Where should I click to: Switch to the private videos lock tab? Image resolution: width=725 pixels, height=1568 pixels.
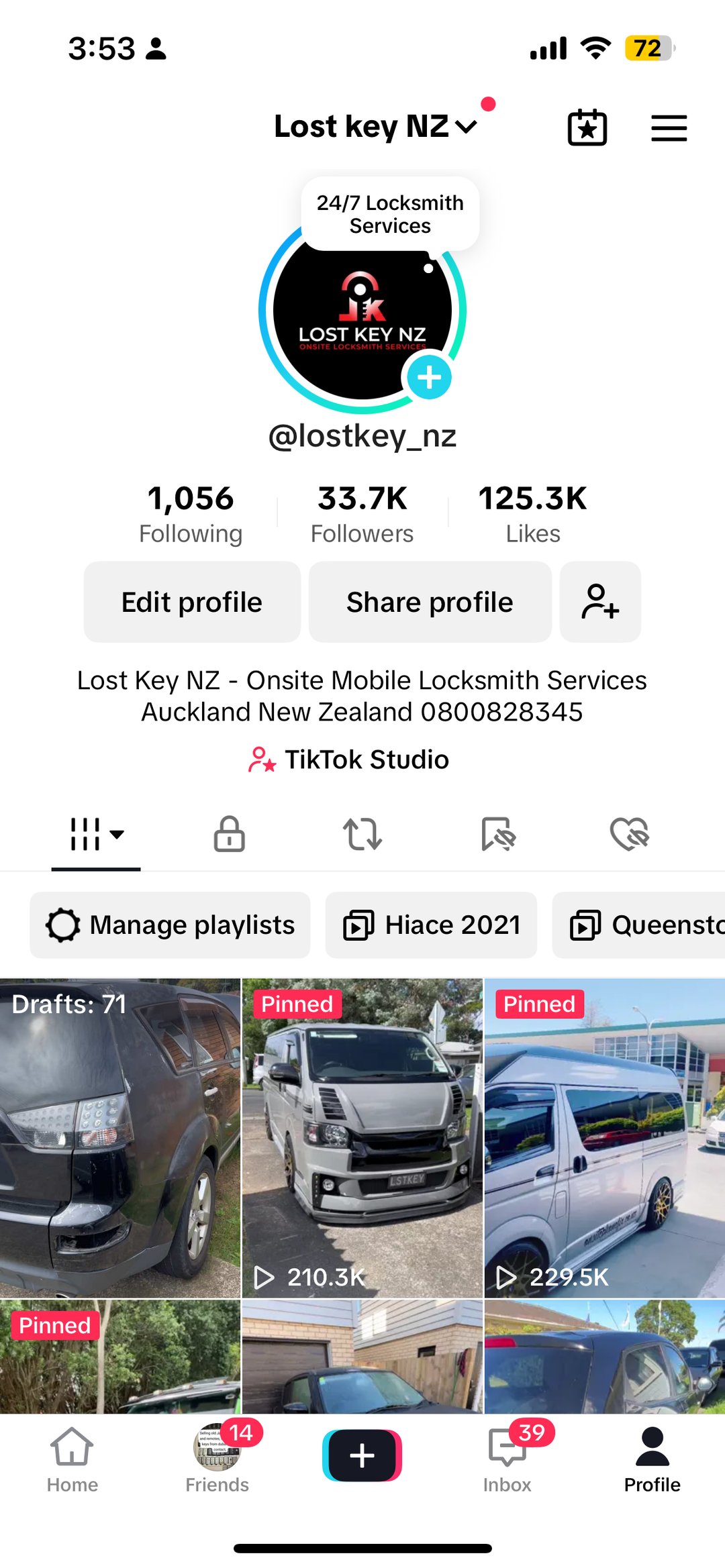tap(229, 834)
